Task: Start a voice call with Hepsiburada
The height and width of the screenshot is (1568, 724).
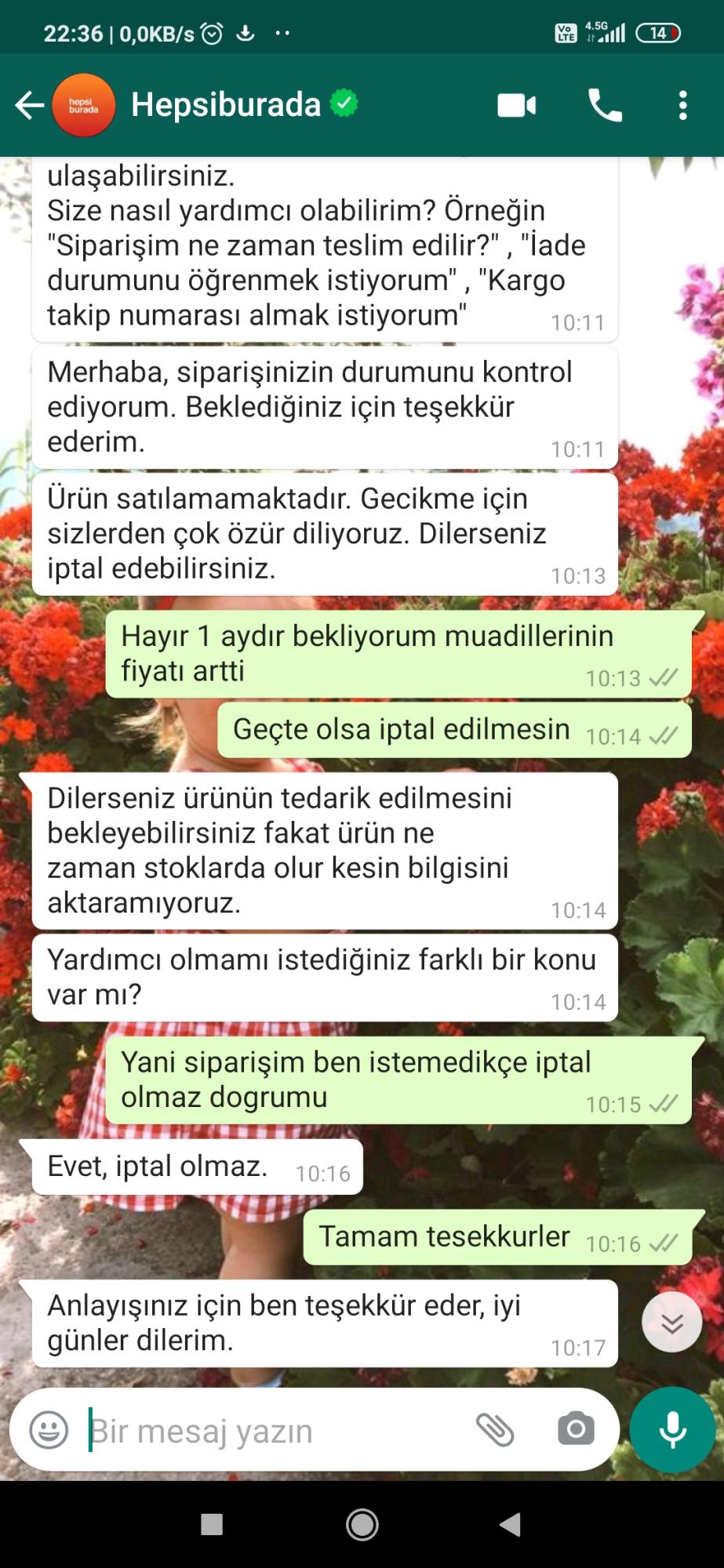Action: 605,105
